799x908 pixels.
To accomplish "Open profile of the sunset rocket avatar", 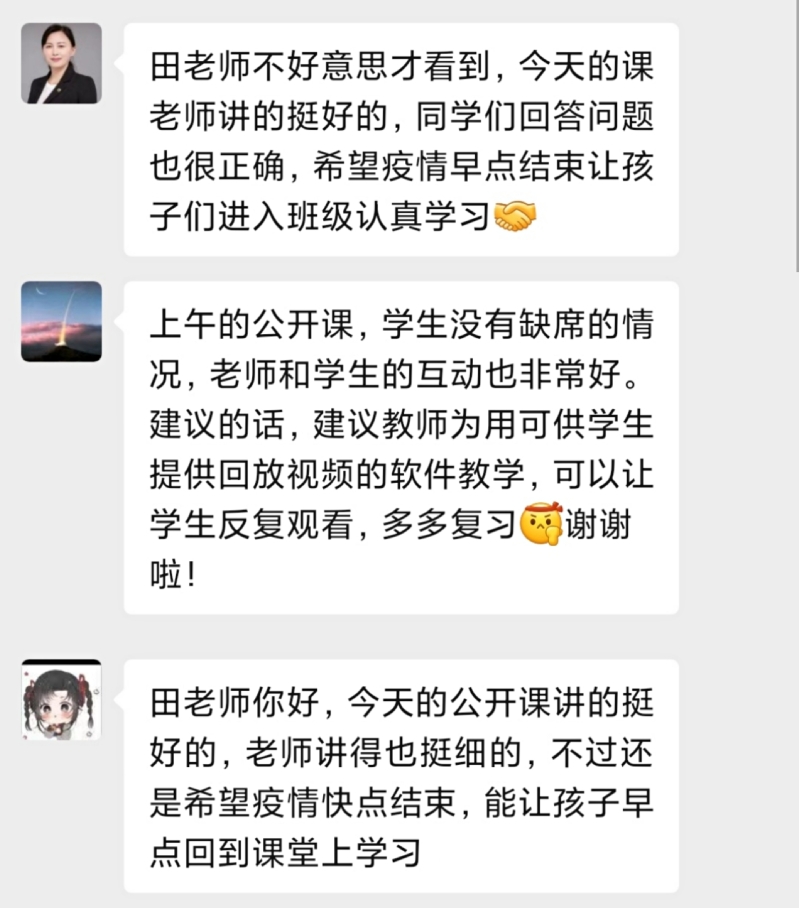I will coord(61,321).
